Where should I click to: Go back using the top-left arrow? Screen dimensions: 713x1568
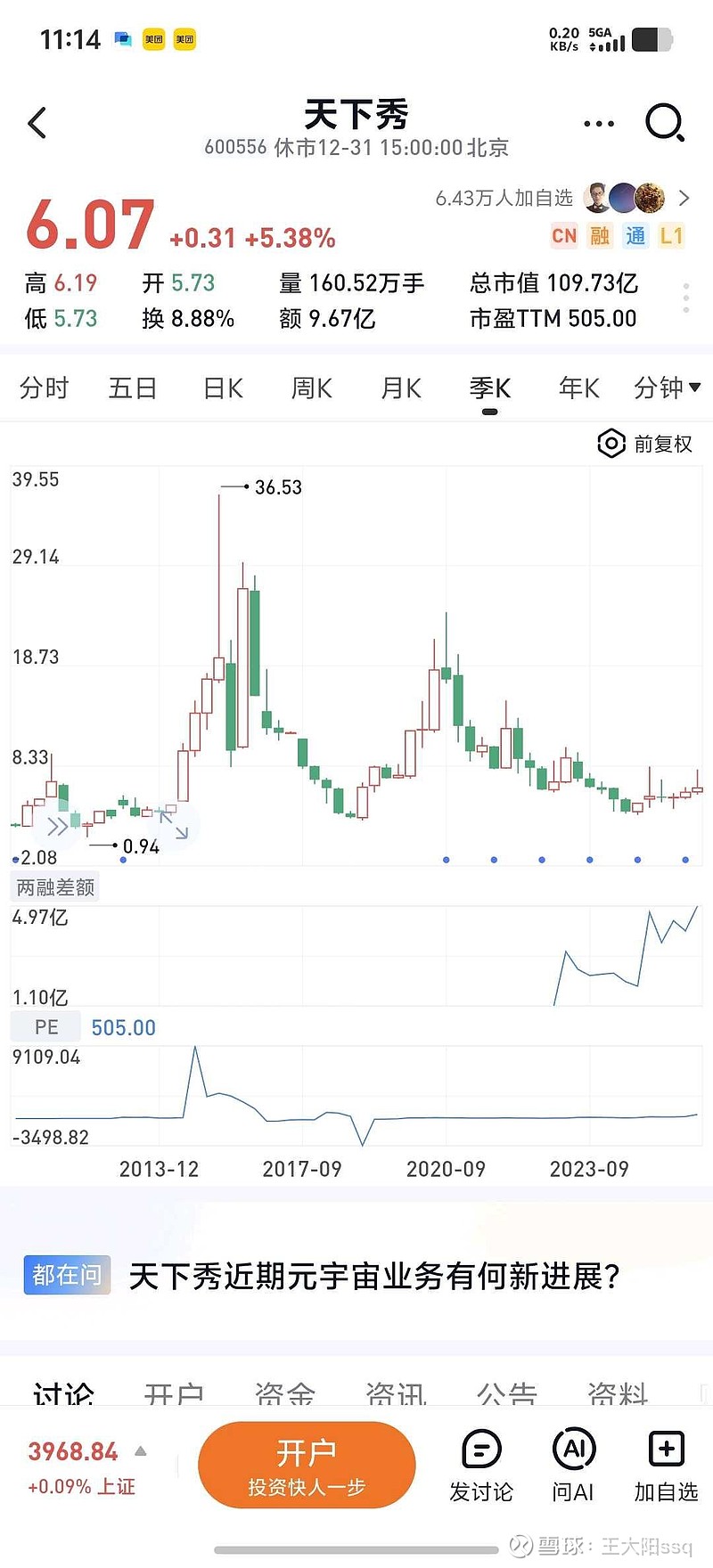[37, 123]
